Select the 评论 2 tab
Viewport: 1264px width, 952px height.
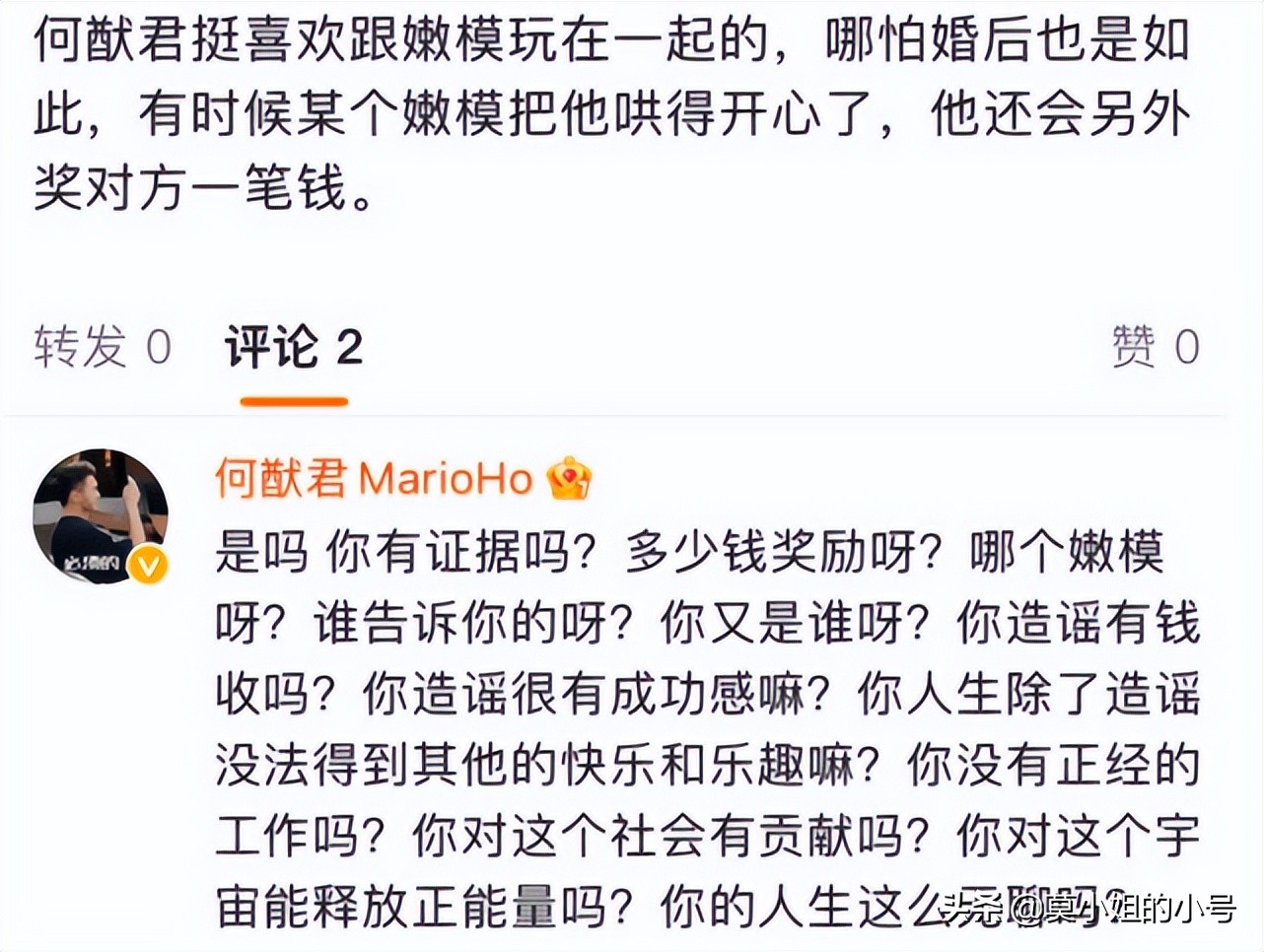(294, 348)
